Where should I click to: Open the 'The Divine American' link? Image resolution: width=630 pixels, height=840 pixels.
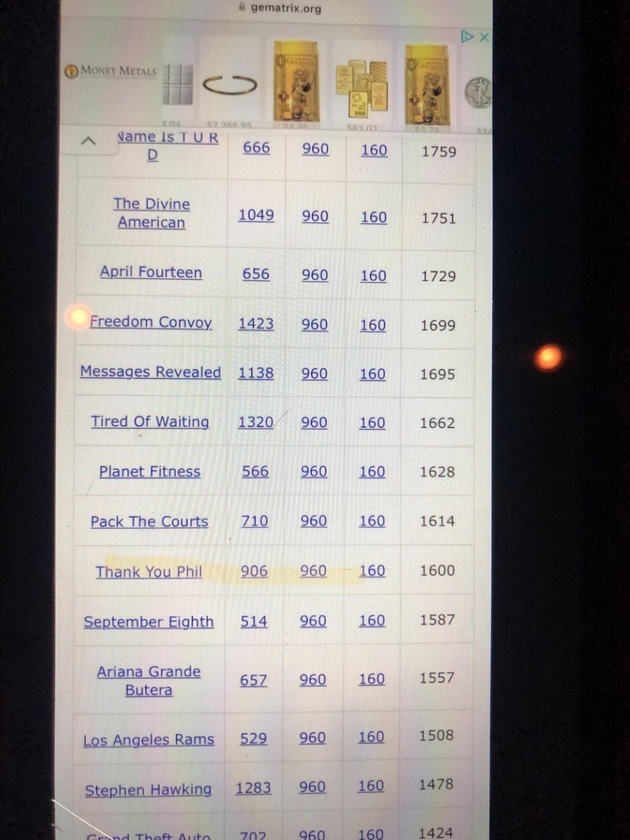[x=151, y=213]
